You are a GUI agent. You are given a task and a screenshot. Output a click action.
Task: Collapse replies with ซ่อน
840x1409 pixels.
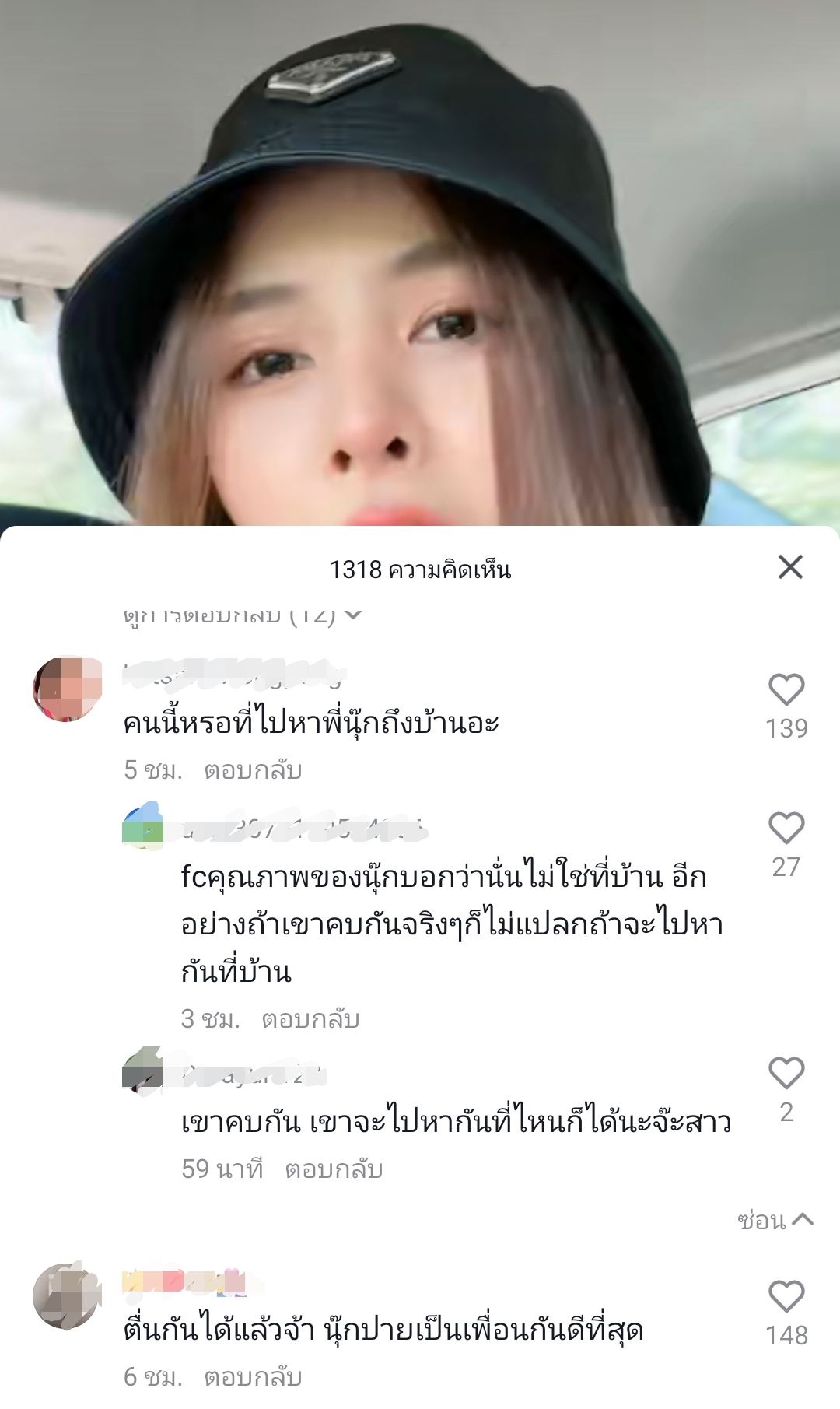[x=774, y=1221]
